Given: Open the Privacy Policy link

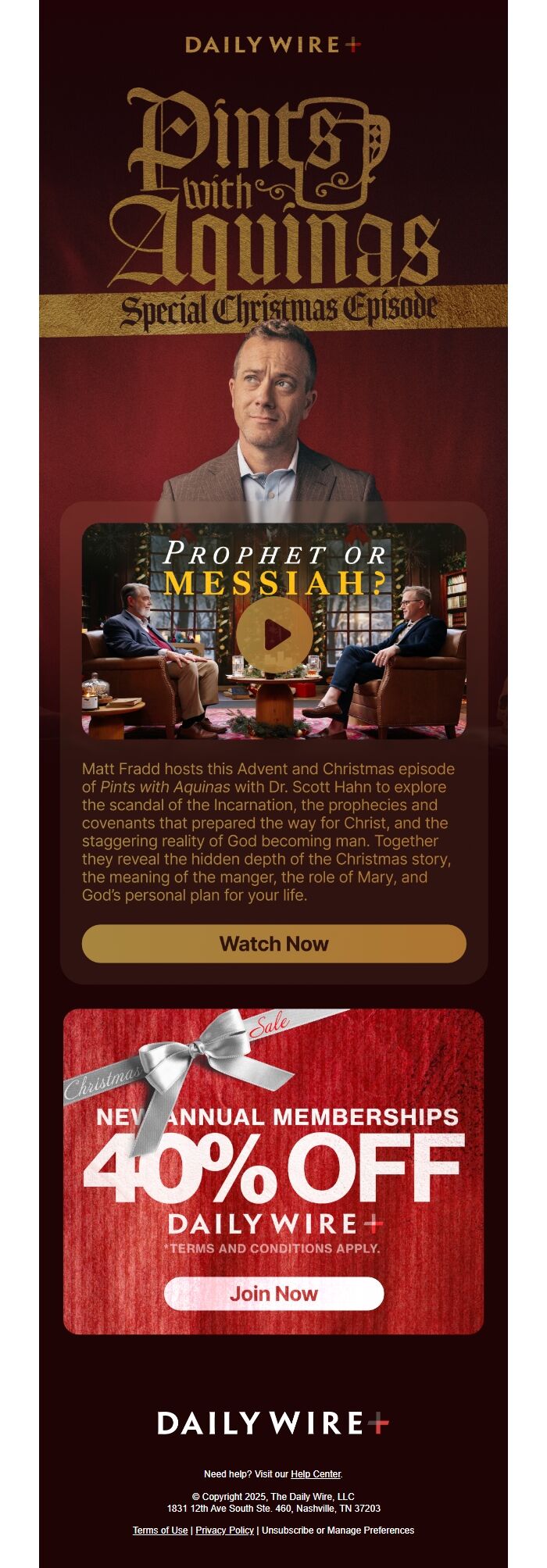Looking at the screenshot, I should coord(225,1530).
